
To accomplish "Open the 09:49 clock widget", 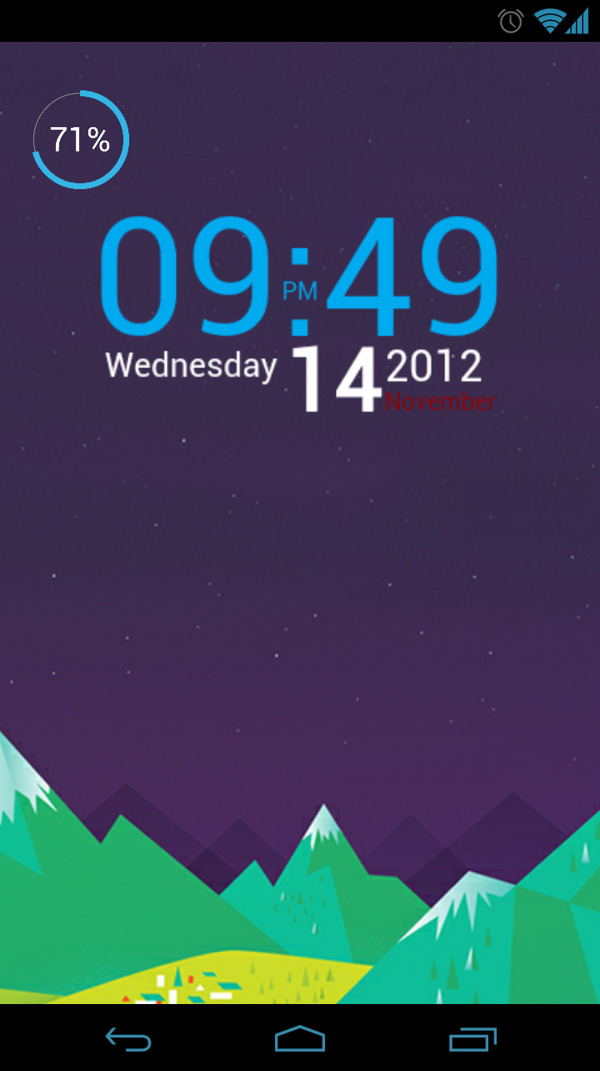I will coord(298,280).
